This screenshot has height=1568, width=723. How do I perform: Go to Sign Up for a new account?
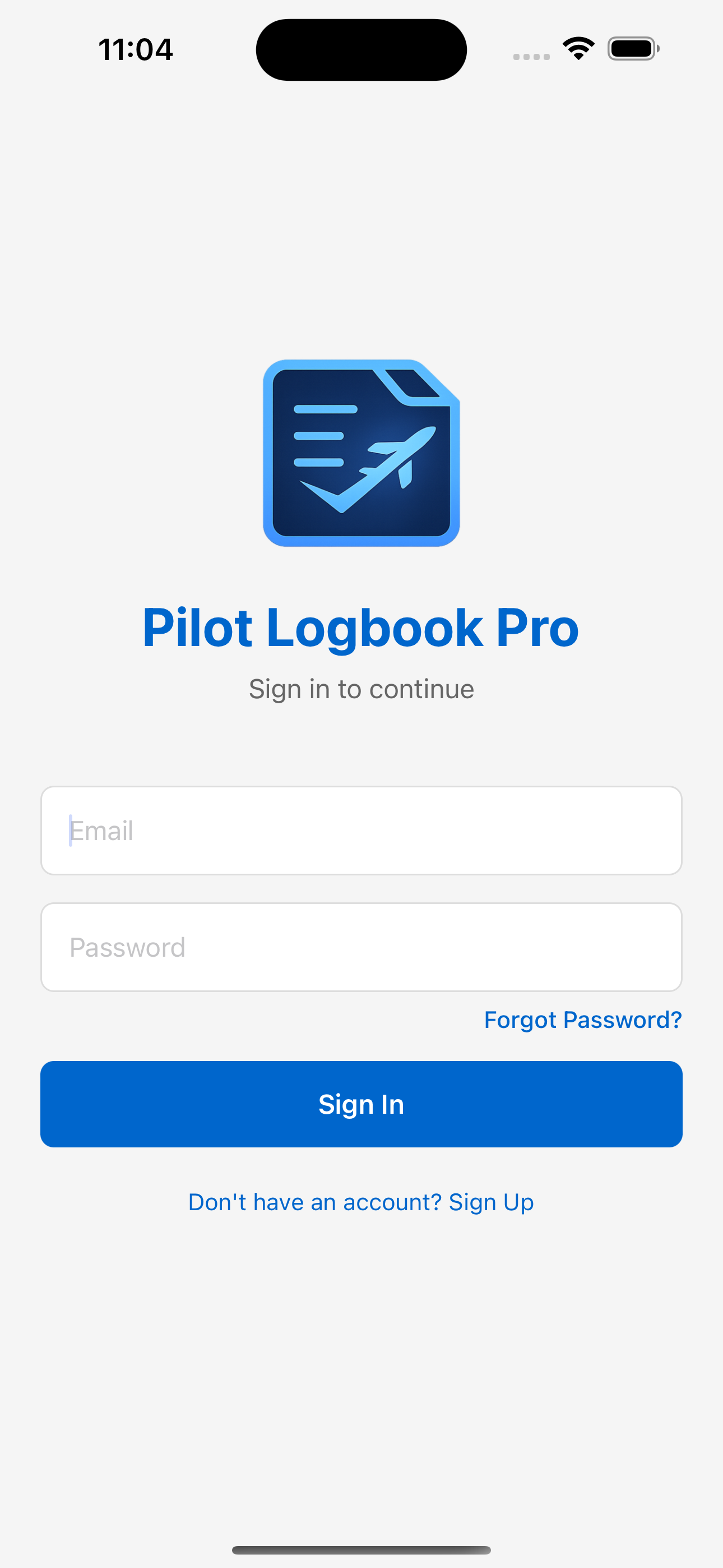490,1202
